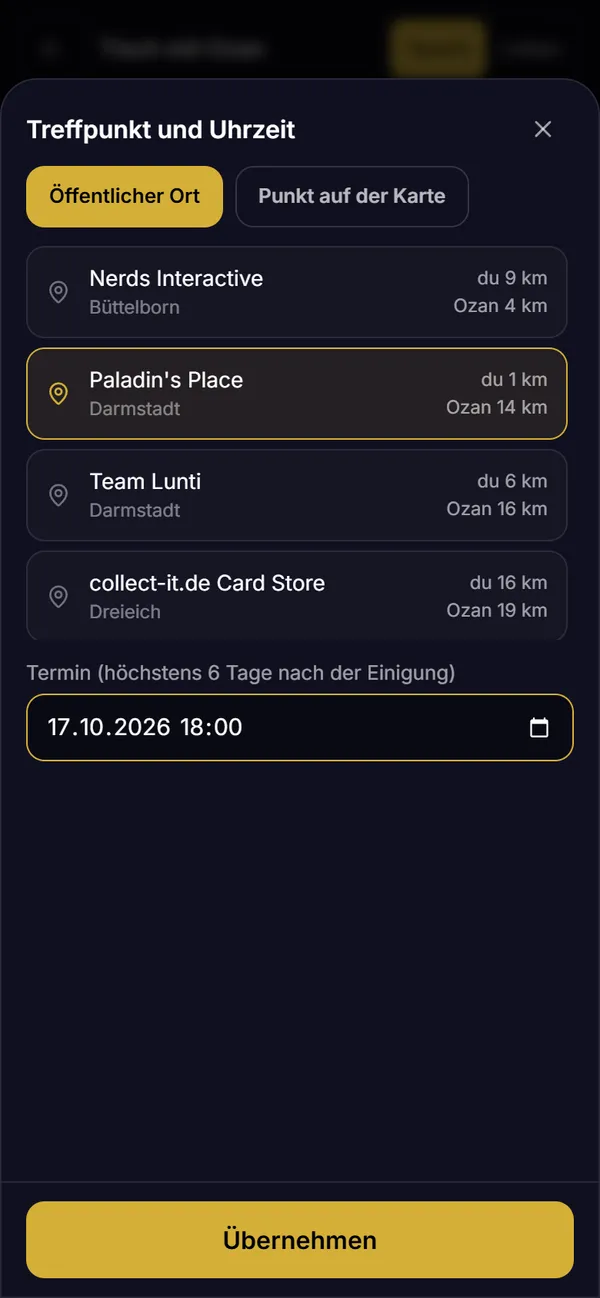This screenshot has height=1298, width=600.
Task: Confirm with the Übernehmen button
Action: [x=300, y=1240]
